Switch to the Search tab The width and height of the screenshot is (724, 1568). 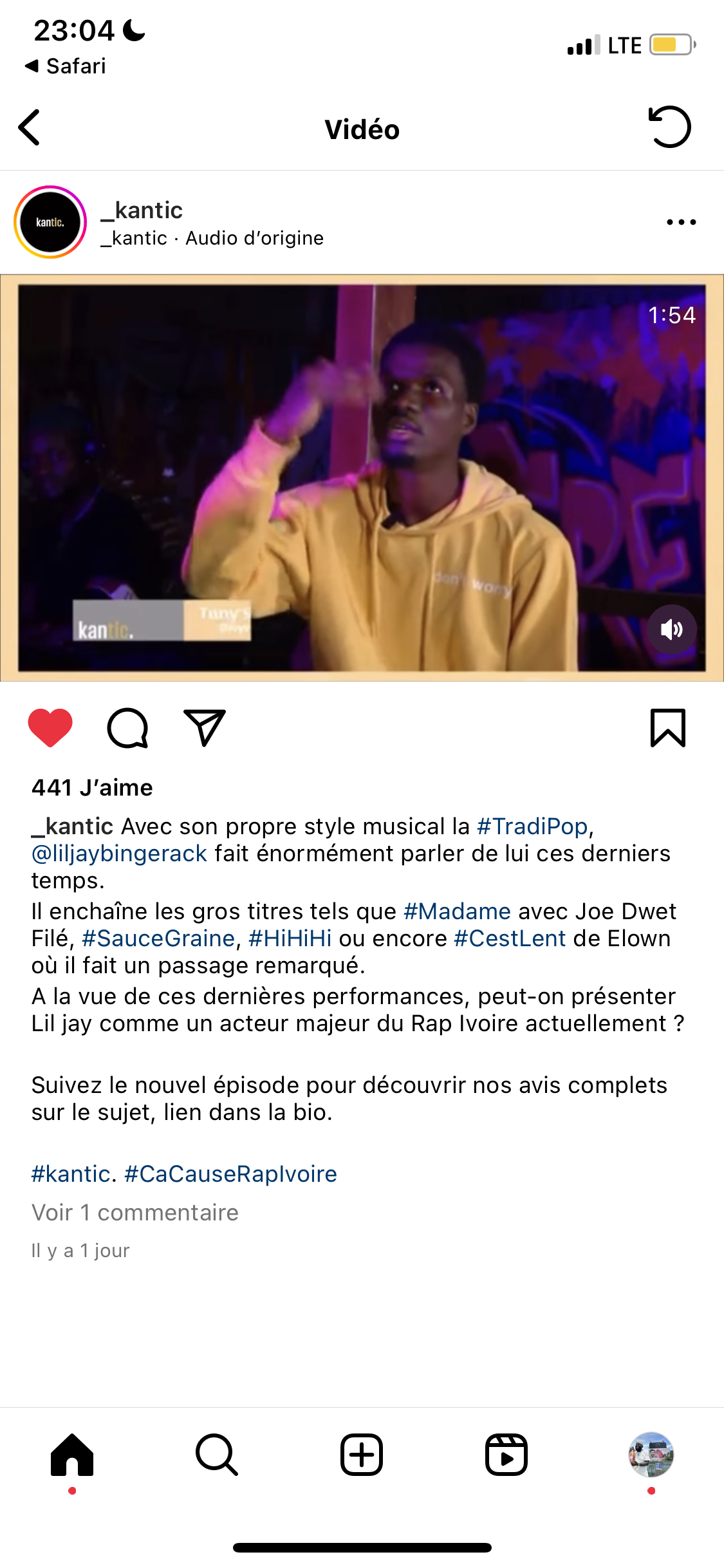217,1454
